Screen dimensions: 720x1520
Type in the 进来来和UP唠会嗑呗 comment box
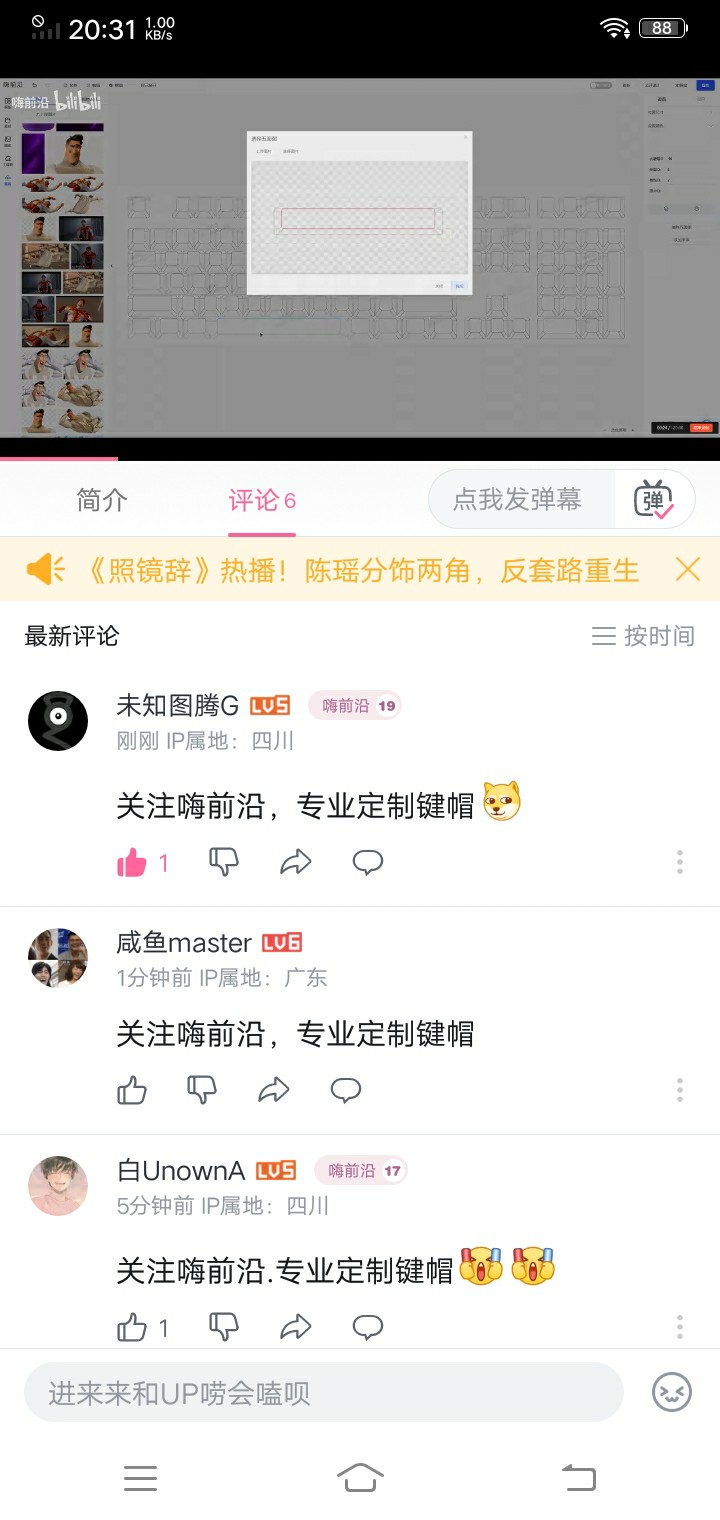point(323,1393)
